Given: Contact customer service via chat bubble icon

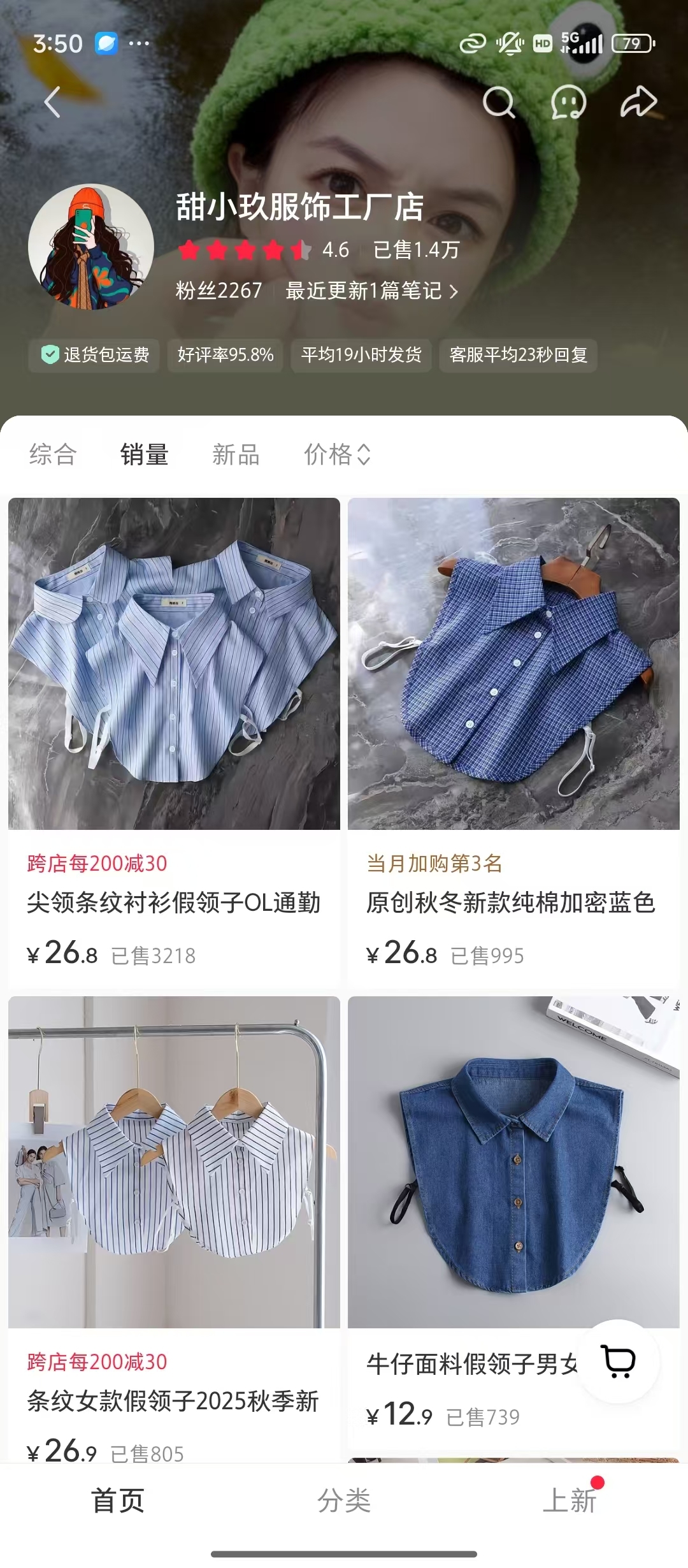Looking at the screenshot, I should pos(568,102).
